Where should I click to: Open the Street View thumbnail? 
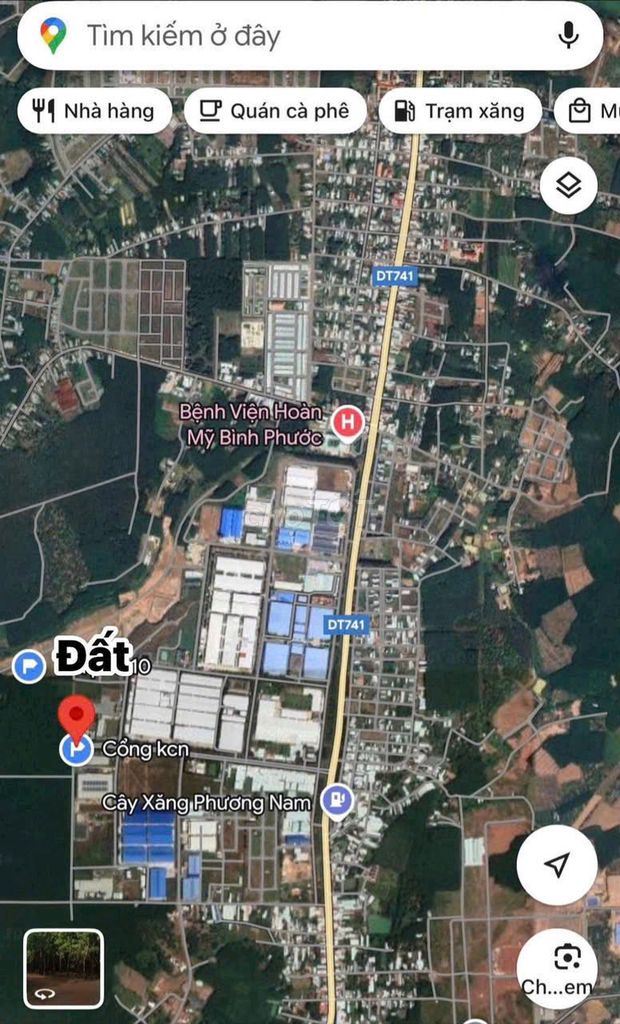[x=63, y=968]
